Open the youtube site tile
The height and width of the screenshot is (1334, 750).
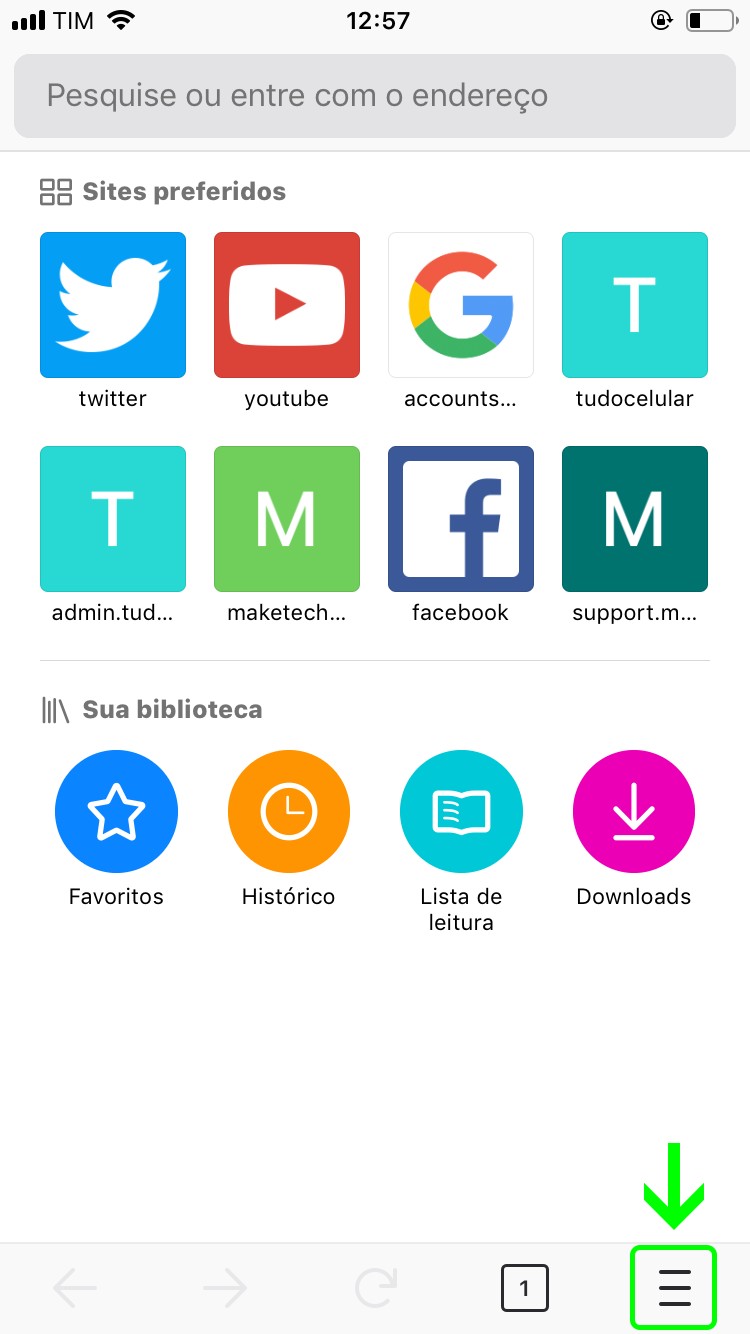point(287,305)
